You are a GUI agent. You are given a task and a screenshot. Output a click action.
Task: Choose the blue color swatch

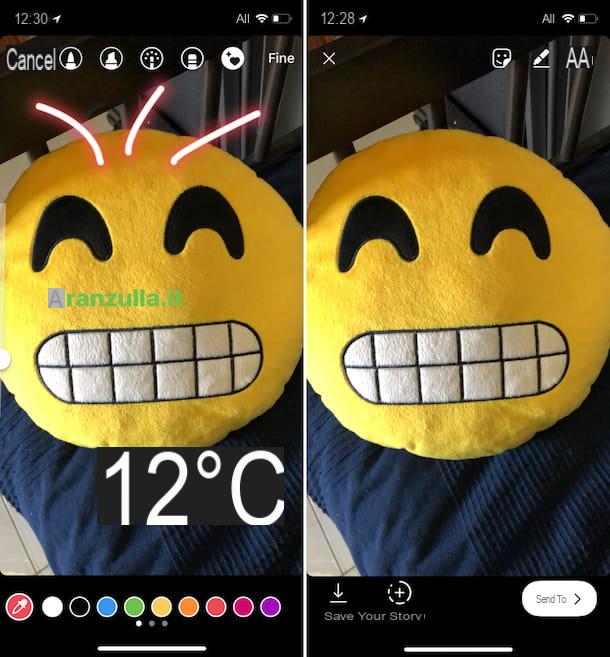click(x=107, y=606)
